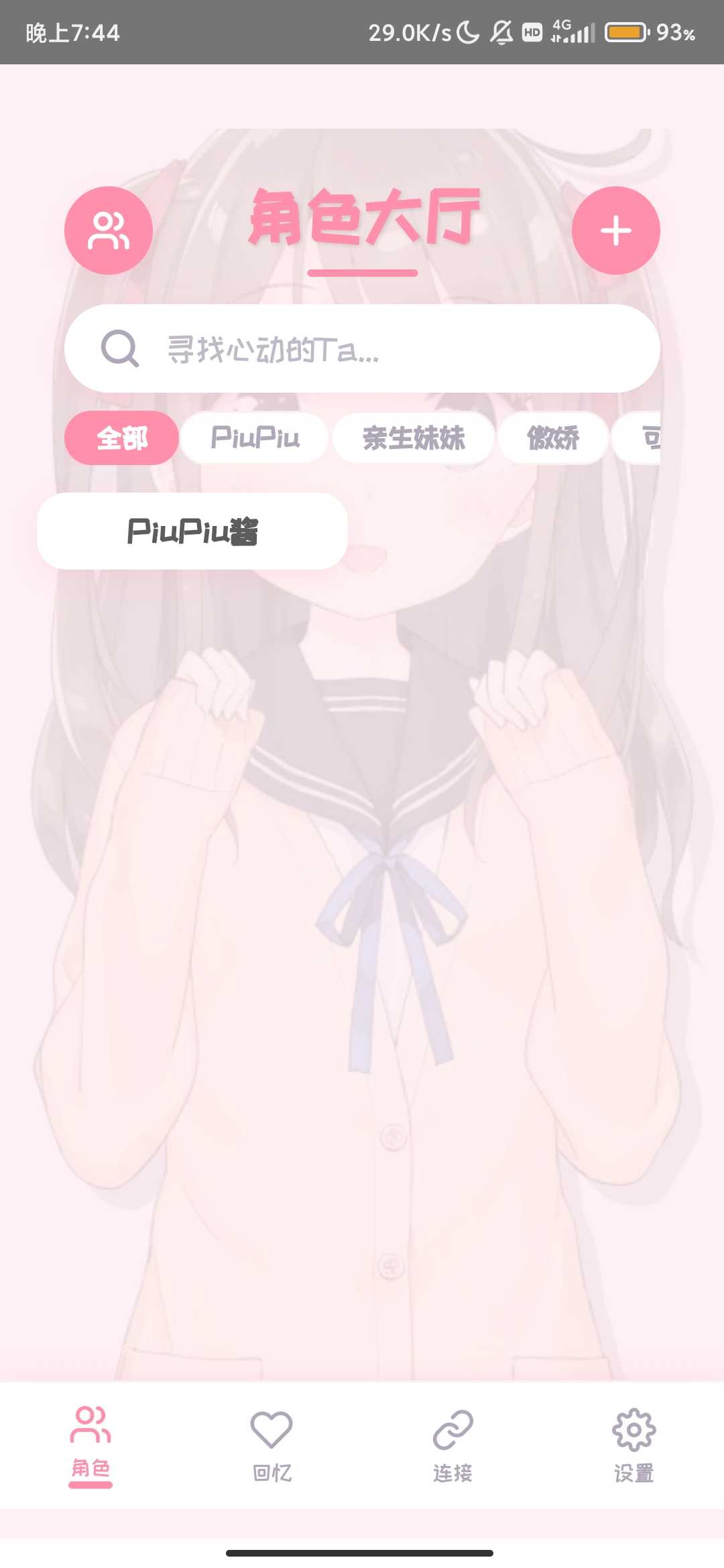This screenshot has height=1568, width=724.
Task: Filter characters by the PiuPiu chip
Action: pos(255,438)
